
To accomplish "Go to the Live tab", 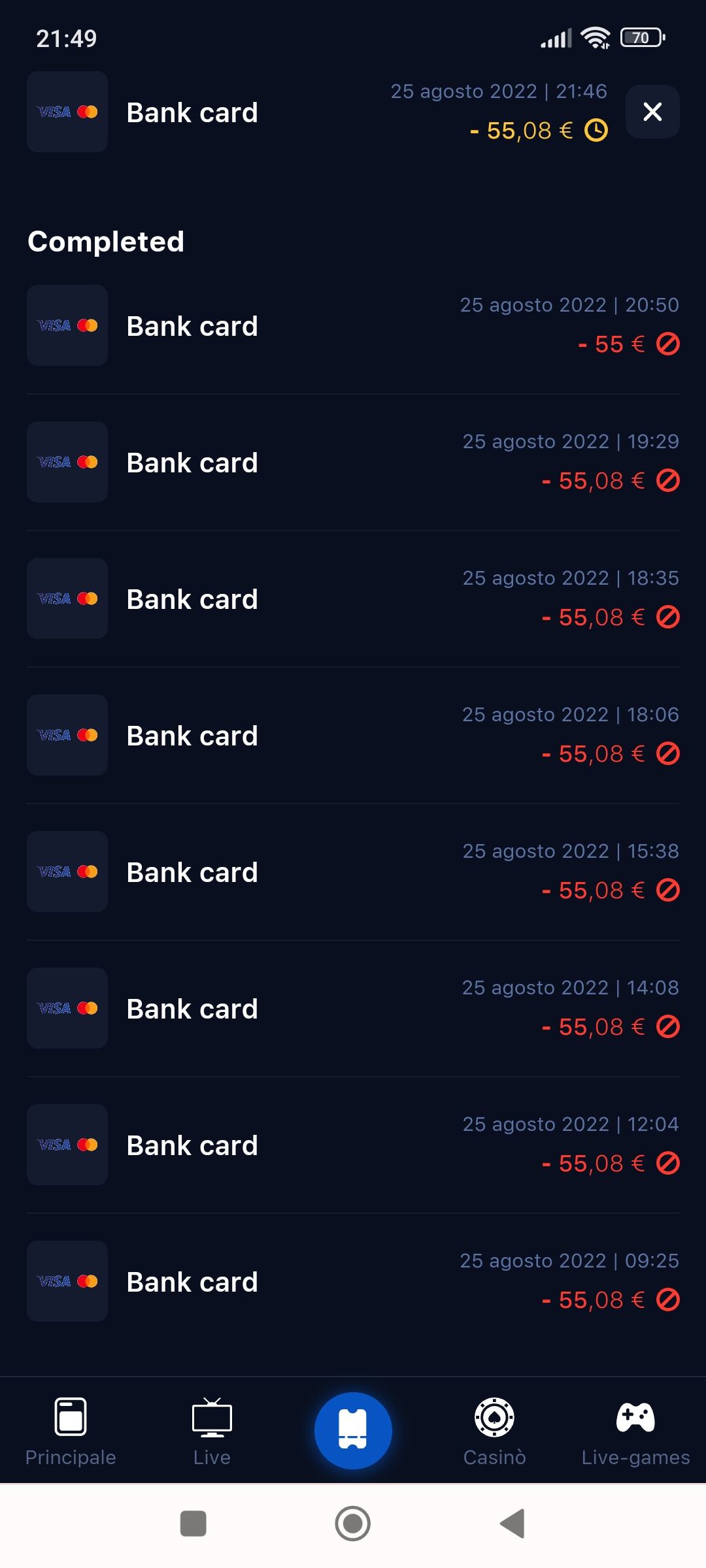I will click(212, 1431).
